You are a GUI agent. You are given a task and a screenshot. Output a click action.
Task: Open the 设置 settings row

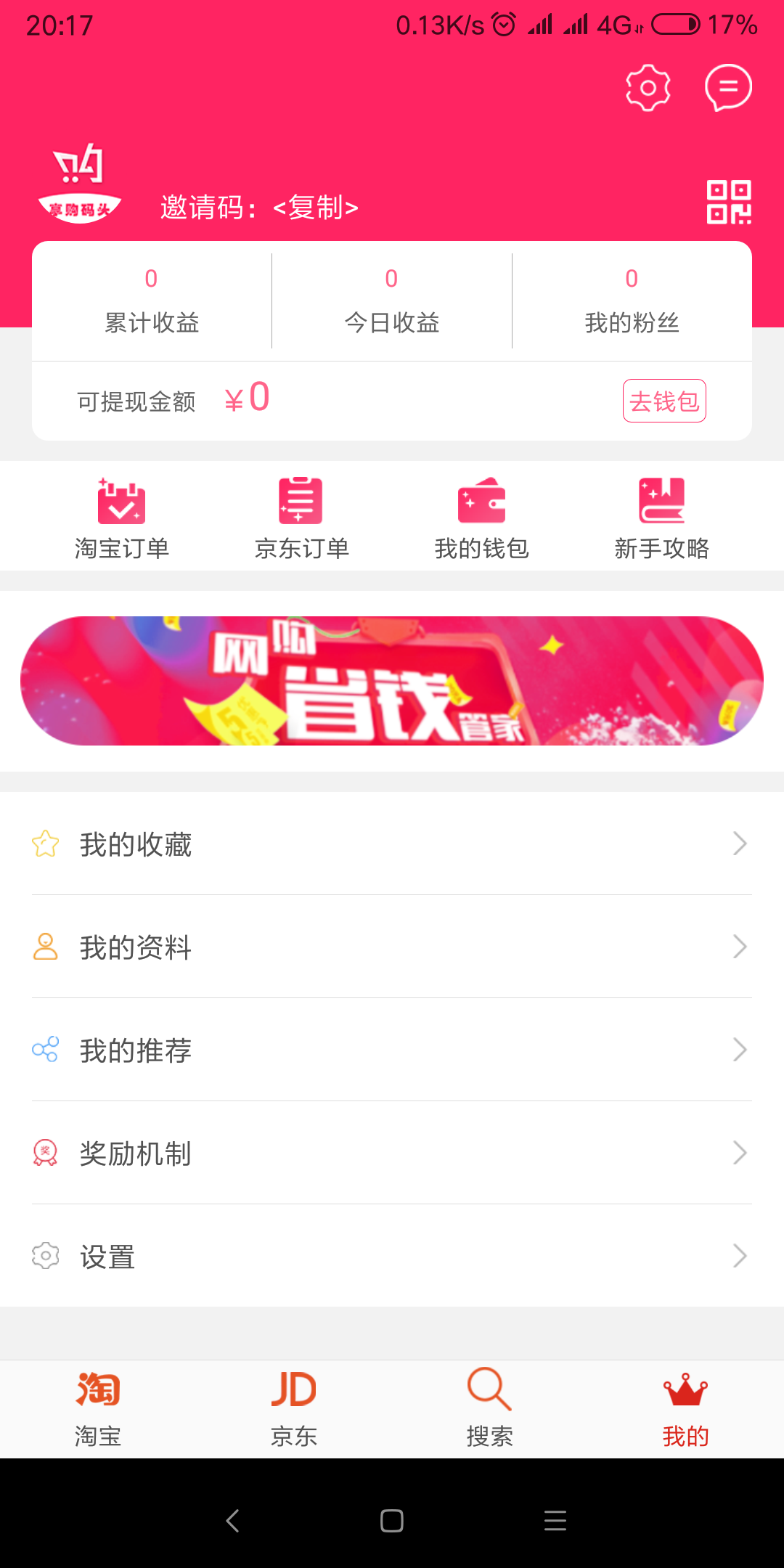point(392,1257)
